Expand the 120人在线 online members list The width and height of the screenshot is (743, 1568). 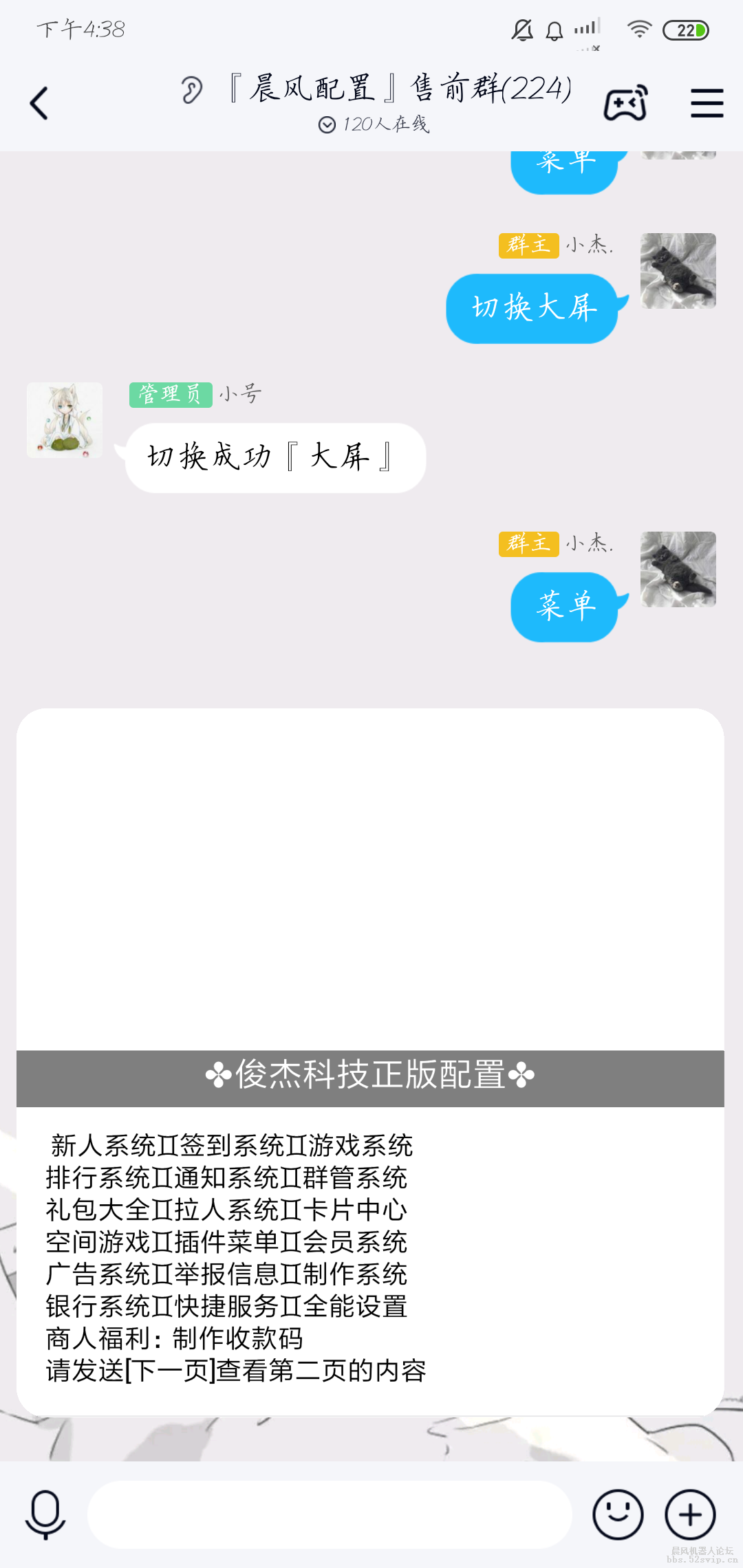385,124
